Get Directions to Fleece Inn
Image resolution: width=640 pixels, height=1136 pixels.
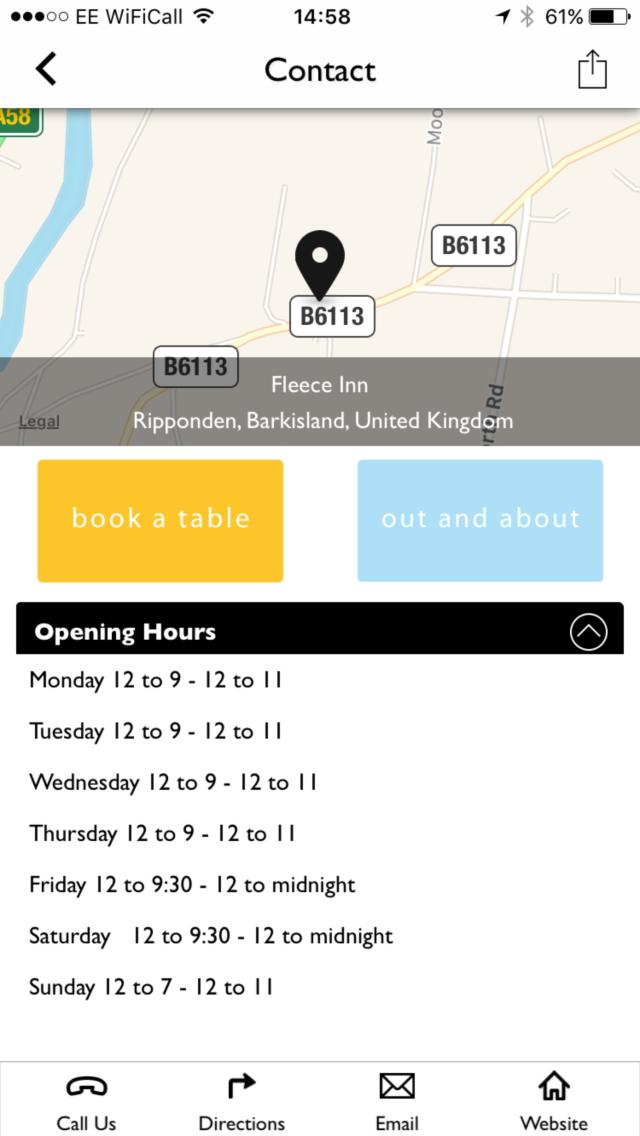(241, 1100)
